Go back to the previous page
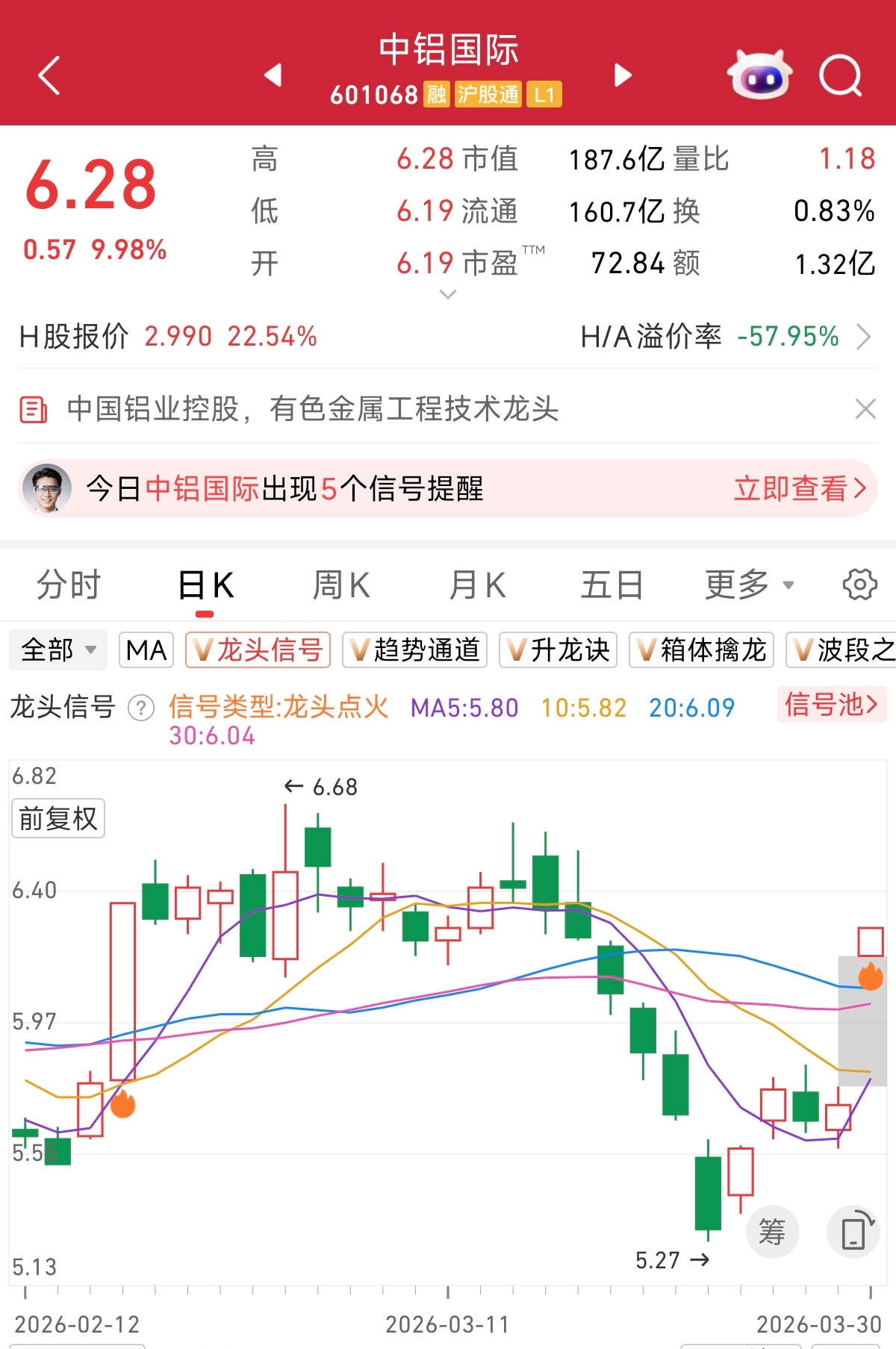Screen dimensions: 896x1349 click(49, 75)
